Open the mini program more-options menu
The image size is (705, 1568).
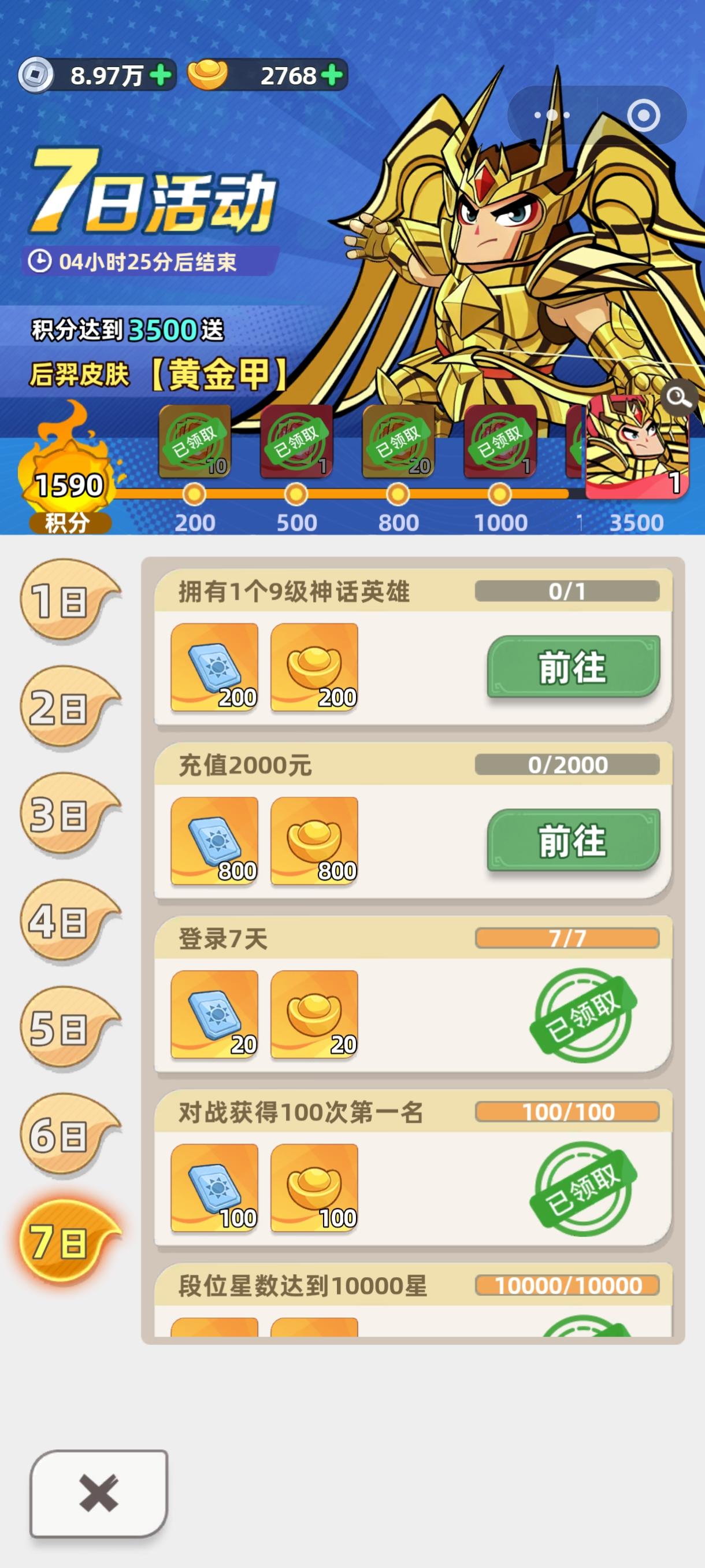pos(552,115)
